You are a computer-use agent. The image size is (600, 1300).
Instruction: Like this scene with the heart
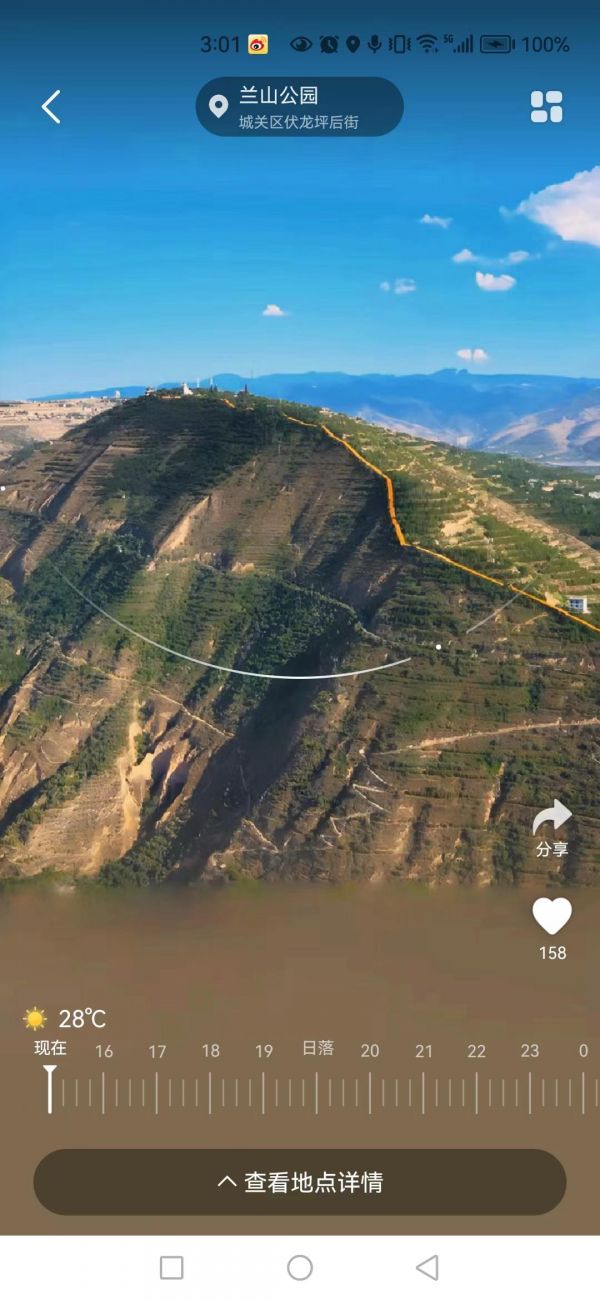pyautogui.click(x=552, y=916)
